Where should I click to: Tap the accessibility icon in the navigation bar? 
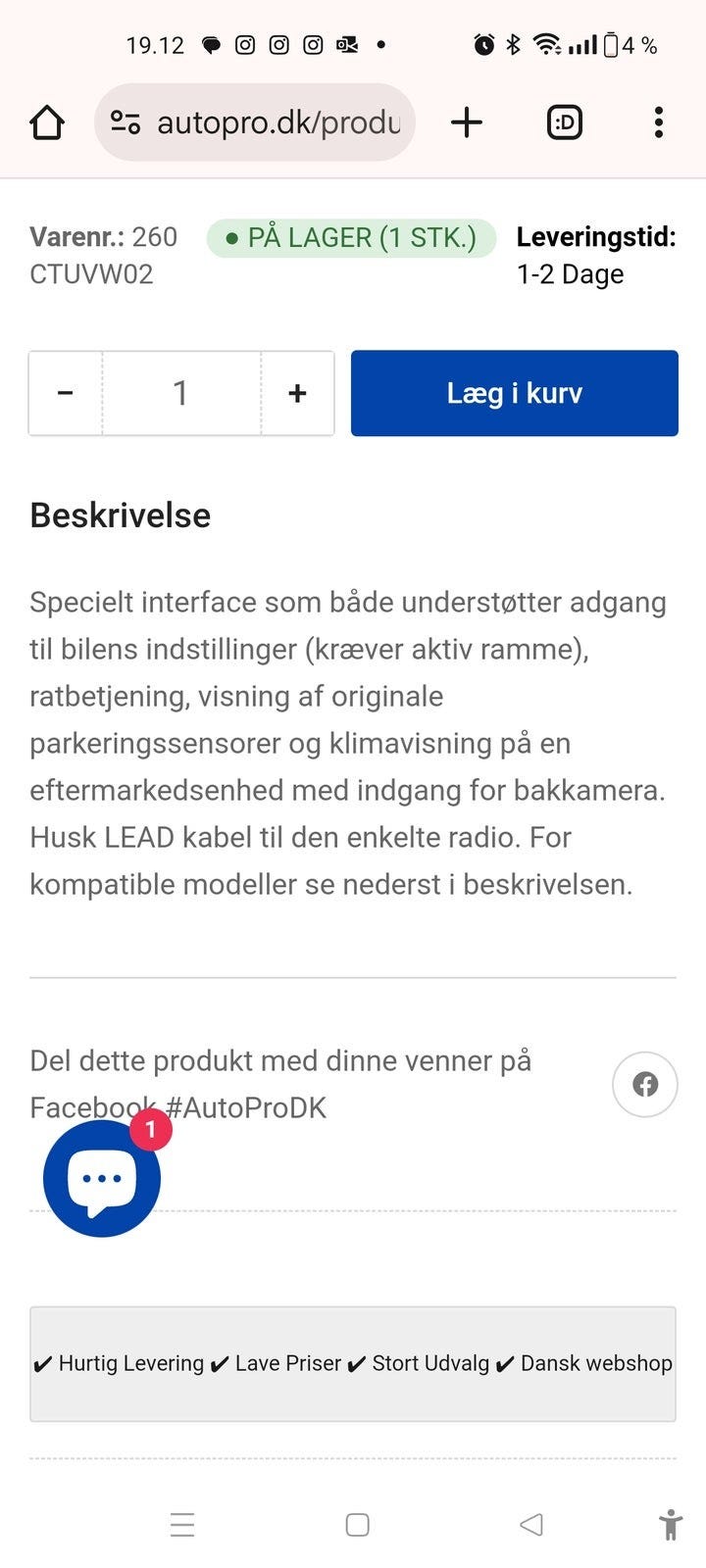pos(671,1524)
